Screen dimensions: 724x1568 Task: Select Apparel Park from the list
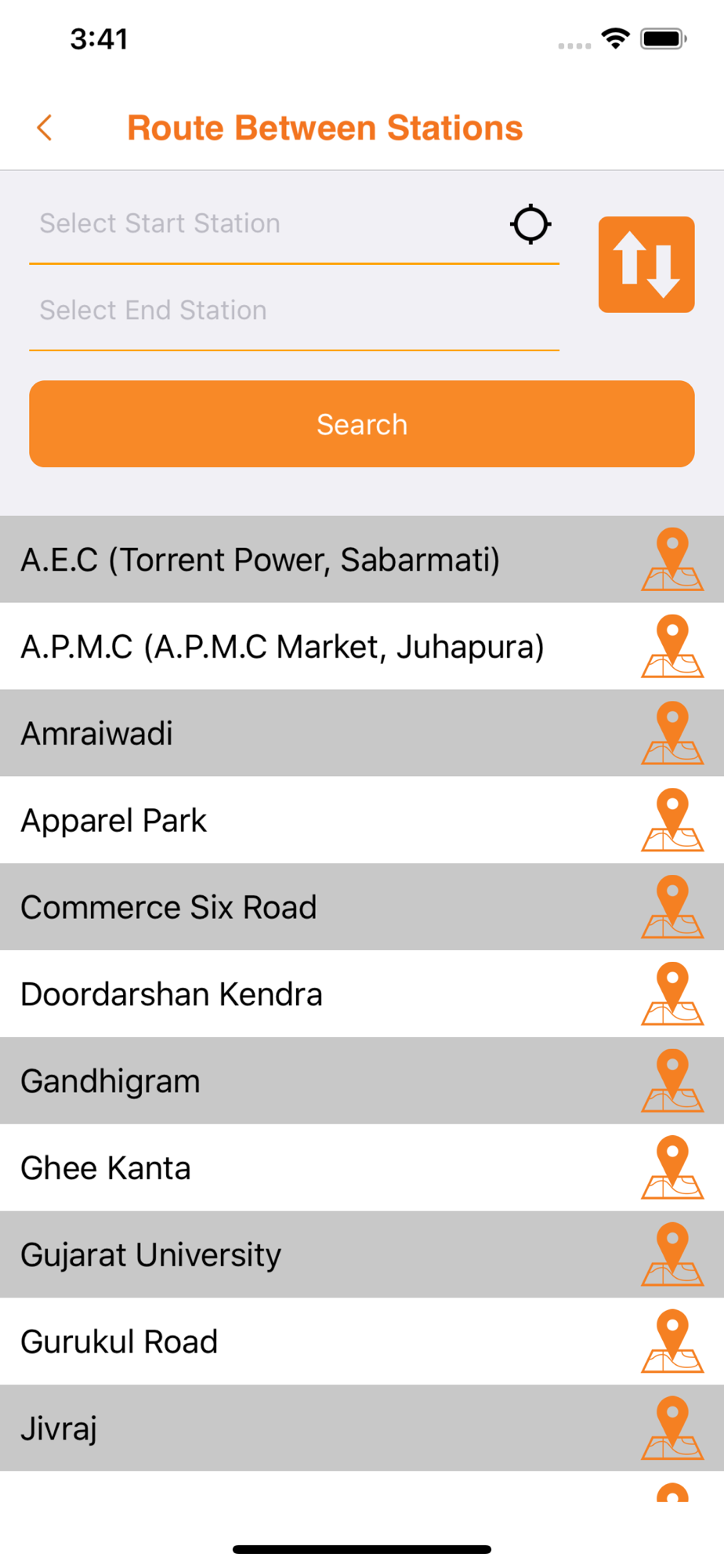point(114,821)
